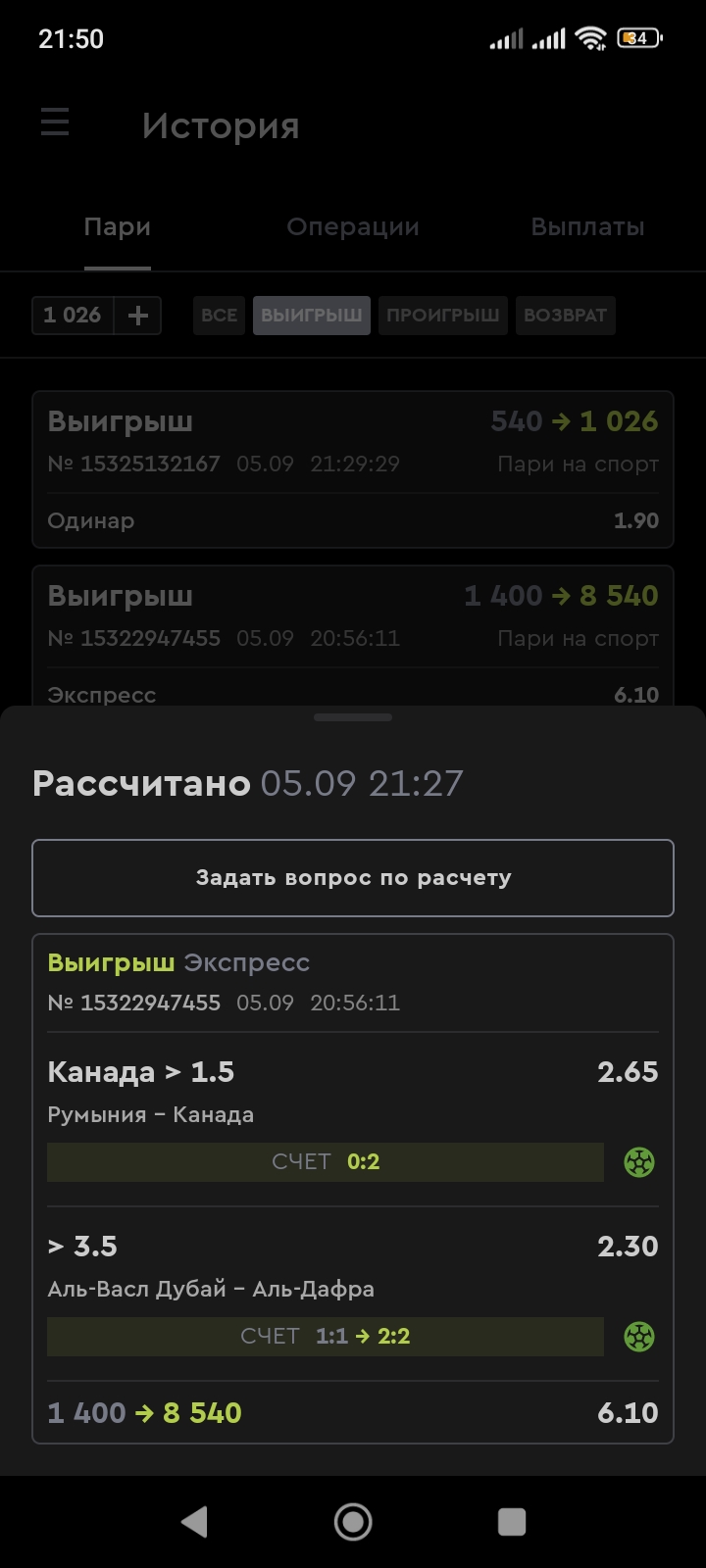Expand details of bet № 15325132167
The image size is (706, 1568).
pos(353,468)
